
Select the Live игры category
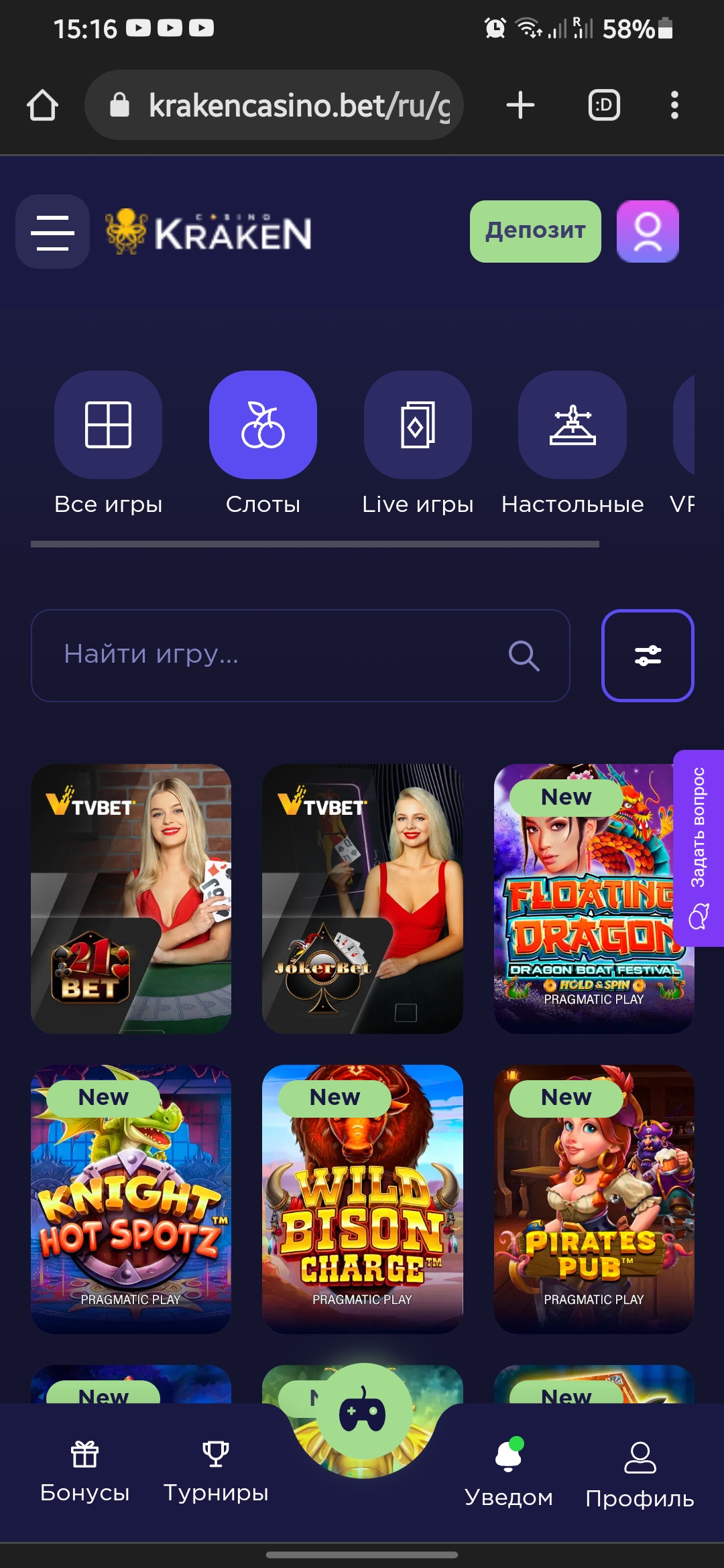click(x=418, y=444)
